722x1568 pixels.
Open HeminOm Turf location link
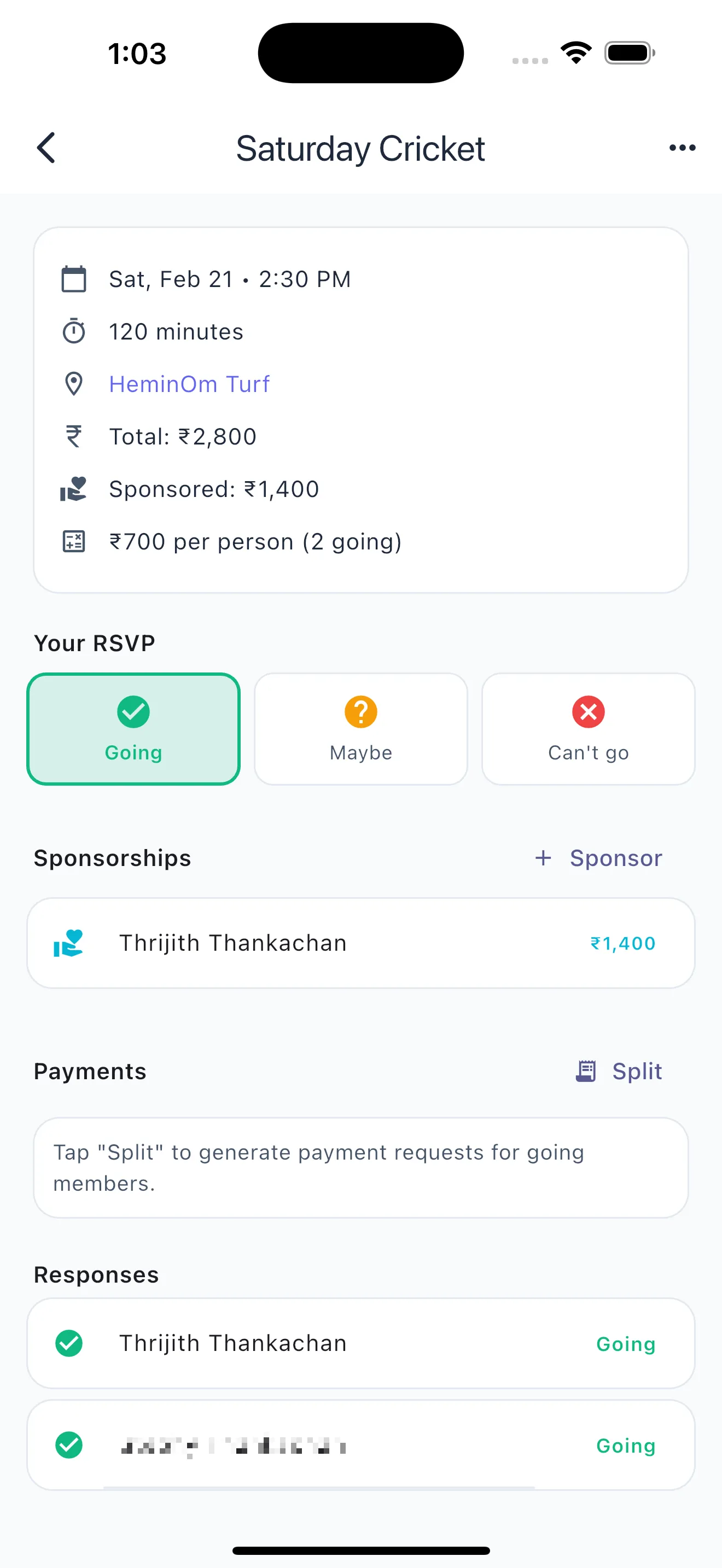coord(189,383)
